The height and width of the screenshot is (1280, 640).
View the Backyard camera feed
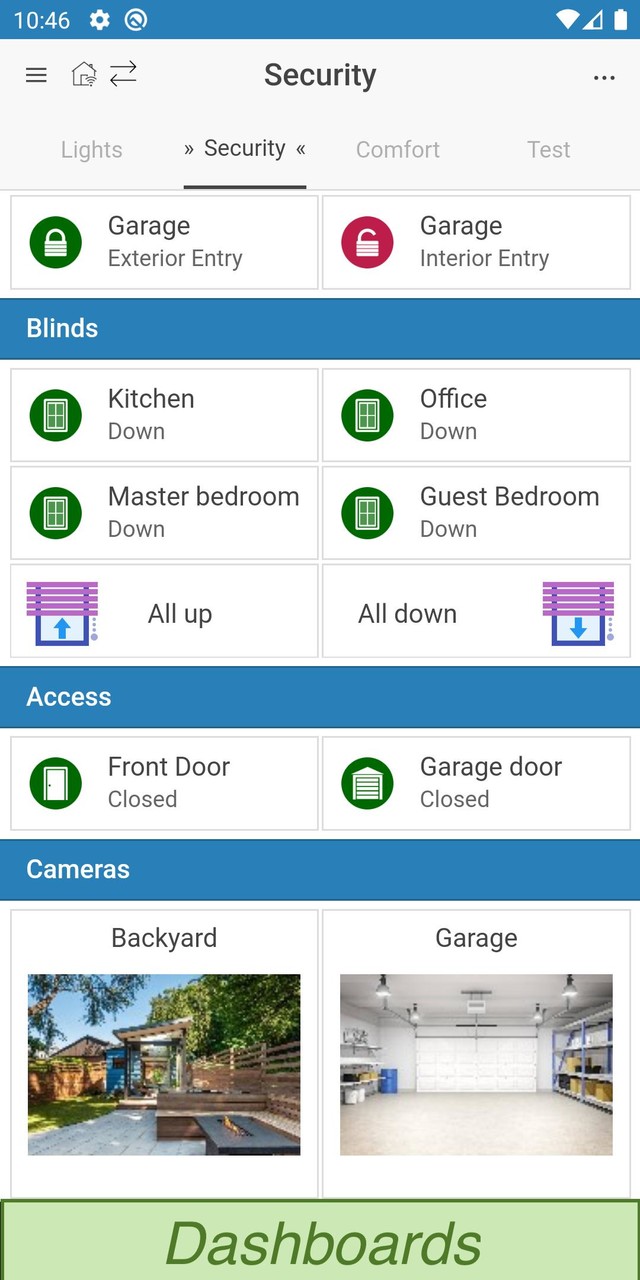pyautogui.click(x=164, y=1064)
